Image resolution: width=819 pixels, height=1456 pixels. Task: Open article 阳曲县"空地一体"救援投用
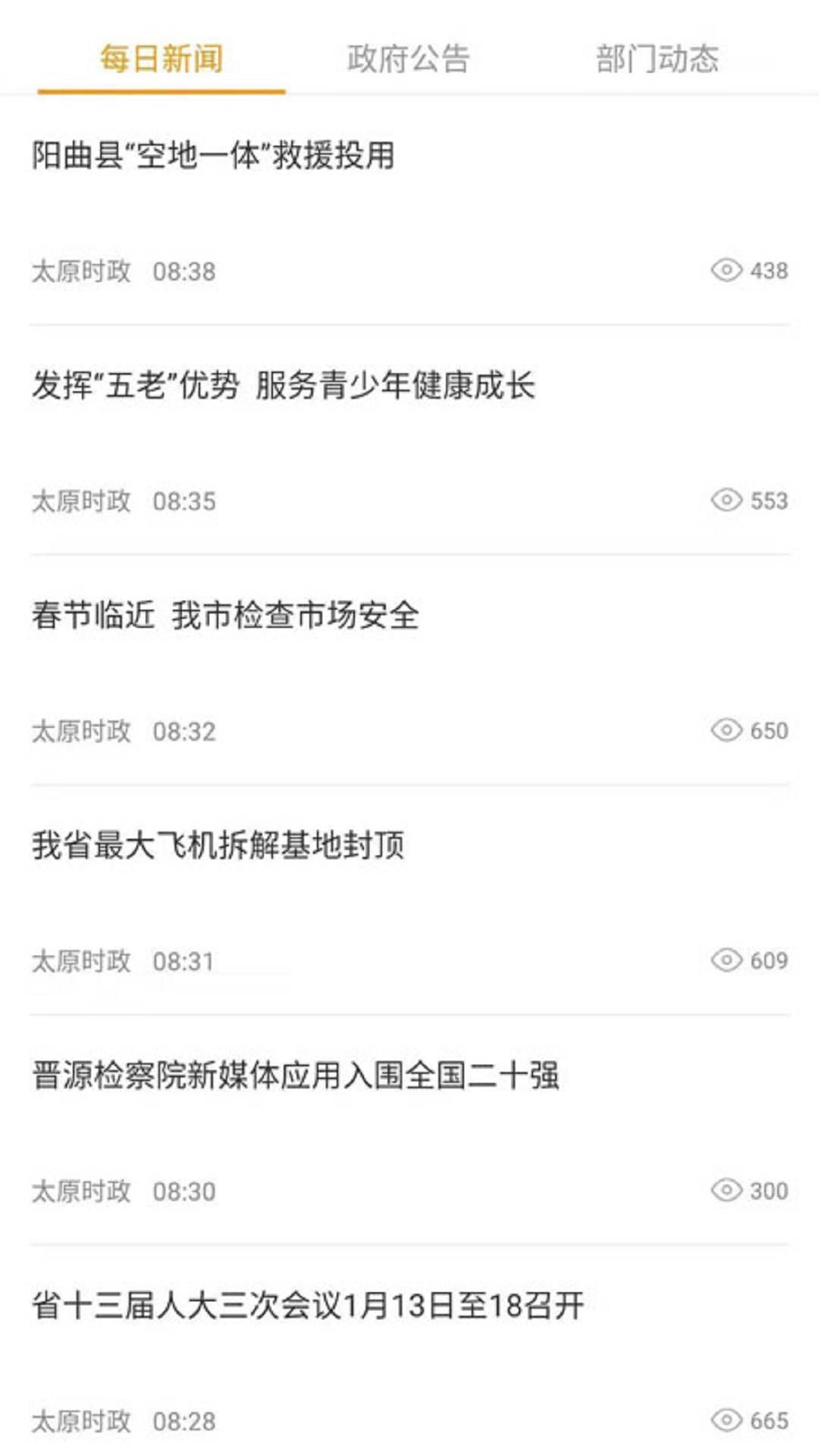tap(213, 156)
